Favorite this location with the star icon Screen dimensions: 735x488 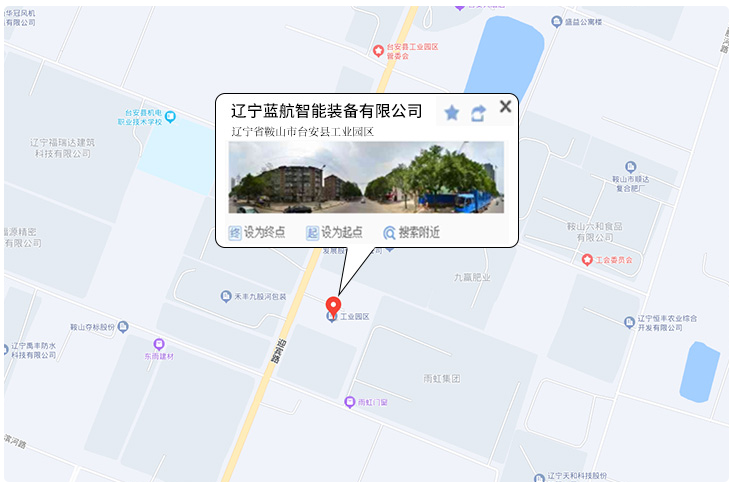point(452,113)
